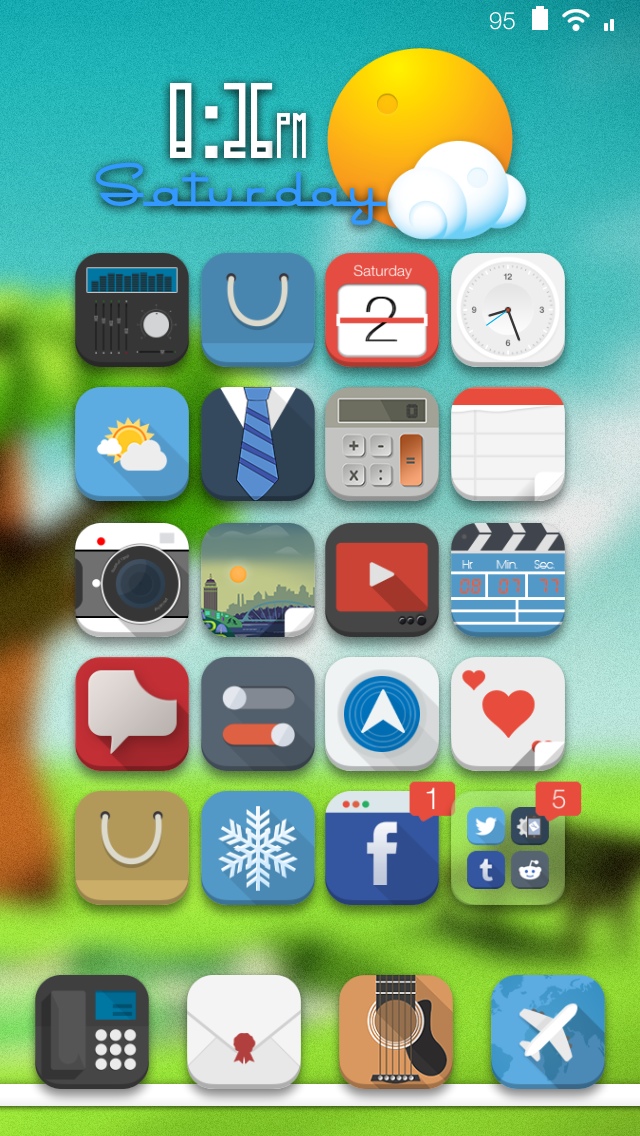Launch the calculator app
The image size is (640, 1136).
click(382, 443)
